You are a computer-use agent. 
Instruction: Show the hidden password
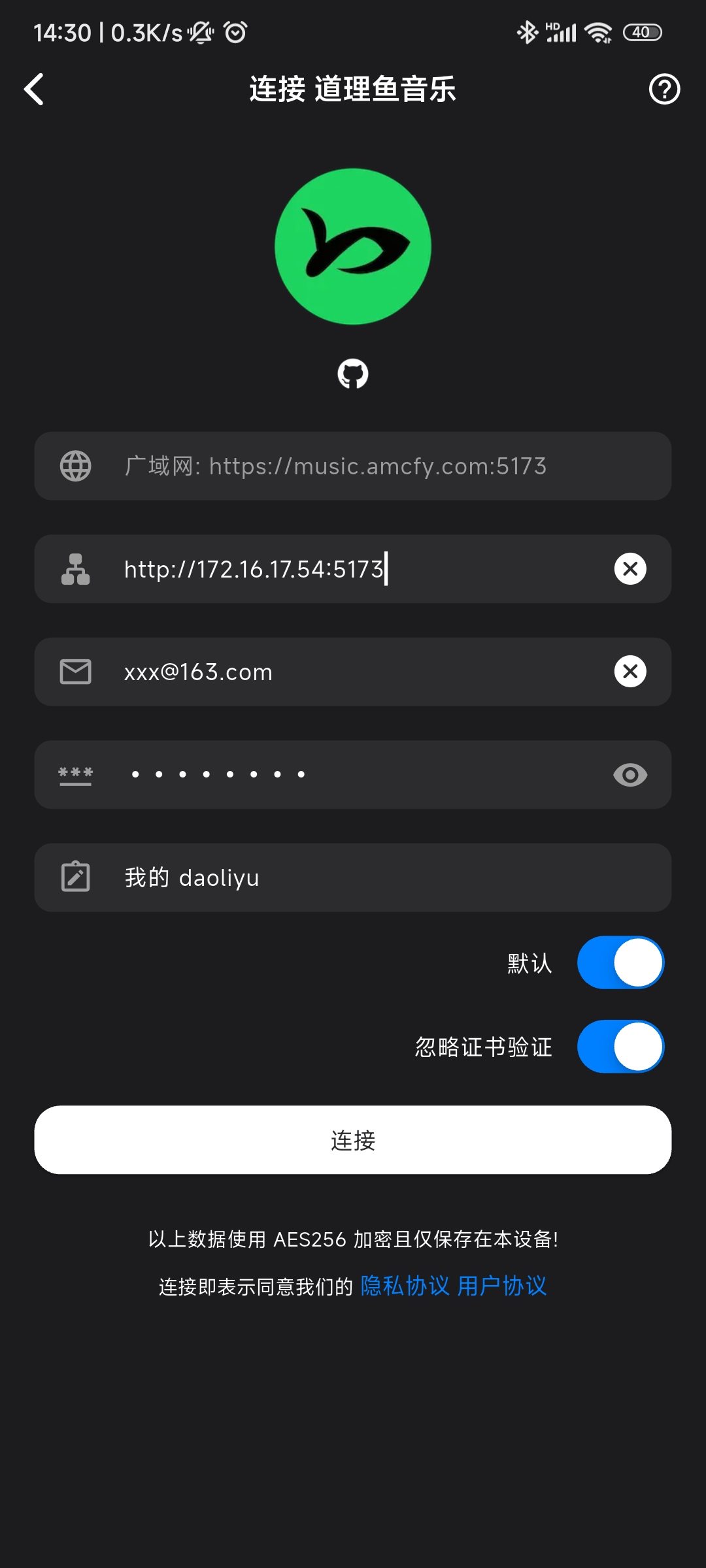click(x=630, y=775)
